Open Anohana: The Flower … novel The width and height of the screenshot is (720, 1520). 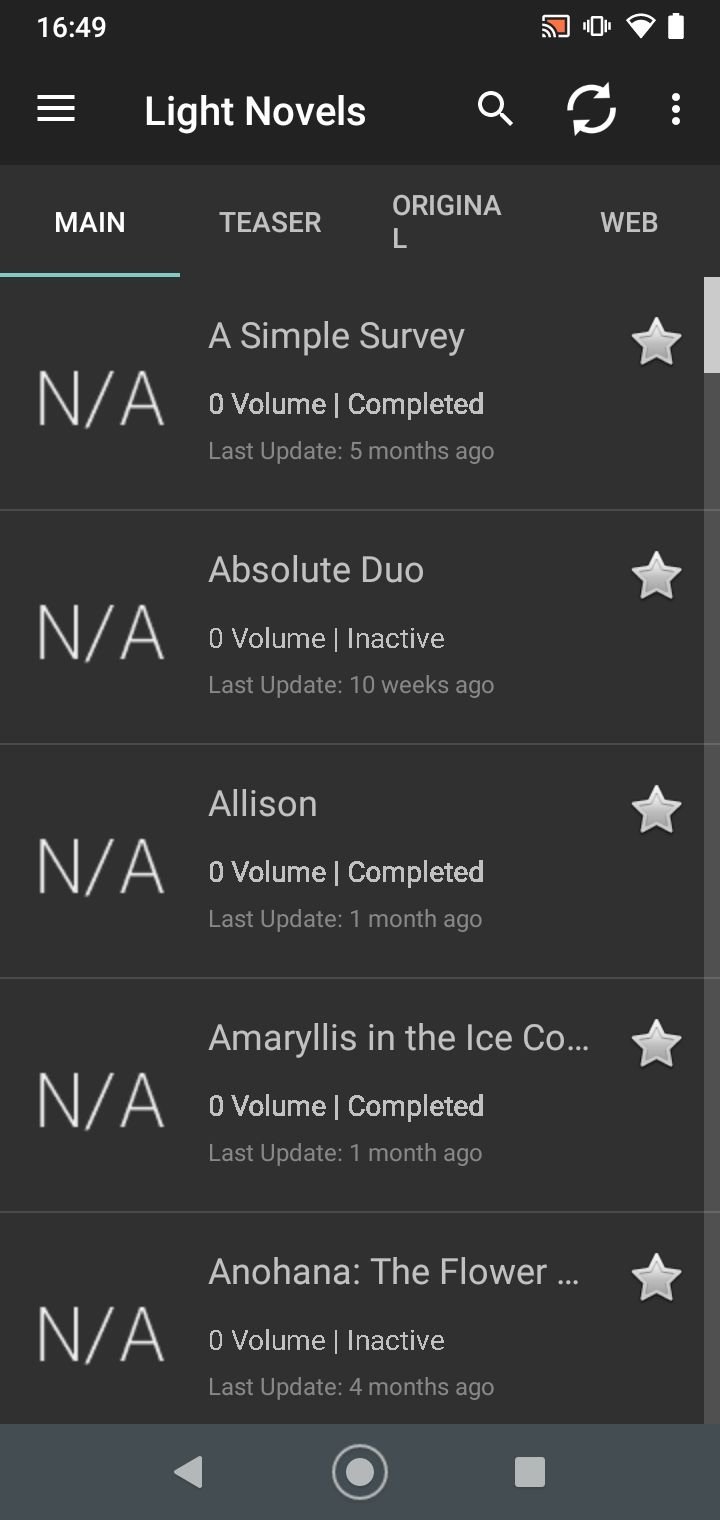point(352,1319)
